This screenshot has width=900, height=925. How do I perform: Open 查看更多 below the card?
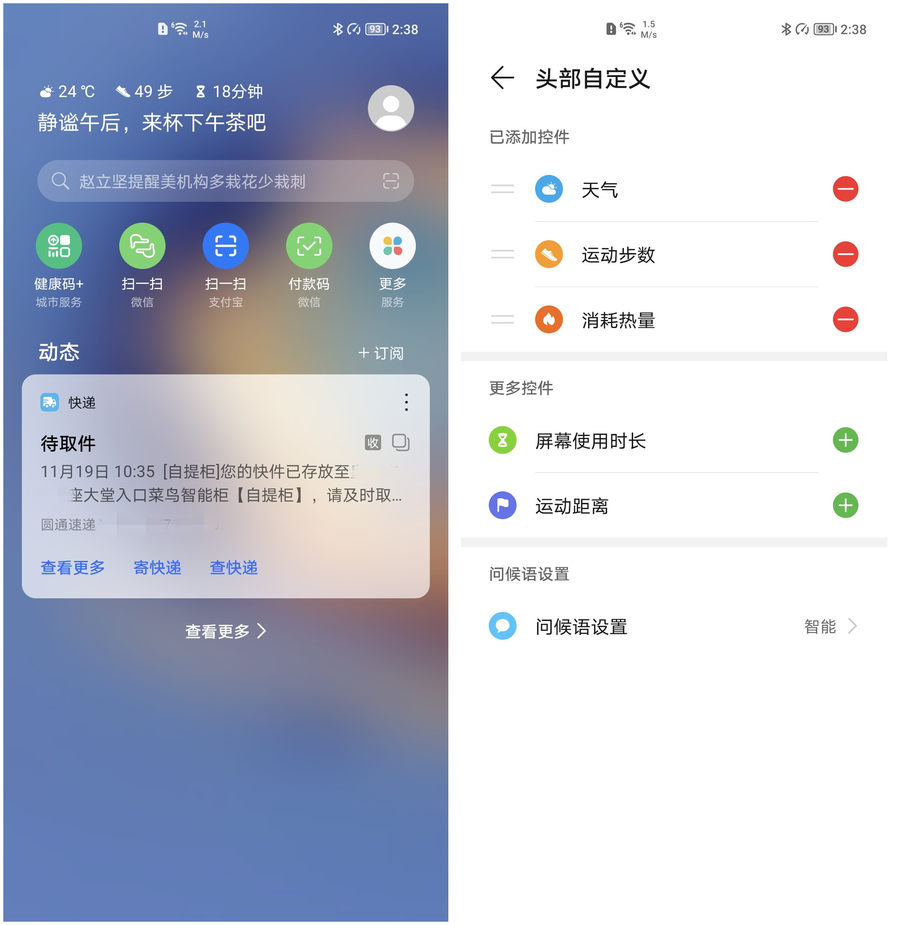(225, 632)
